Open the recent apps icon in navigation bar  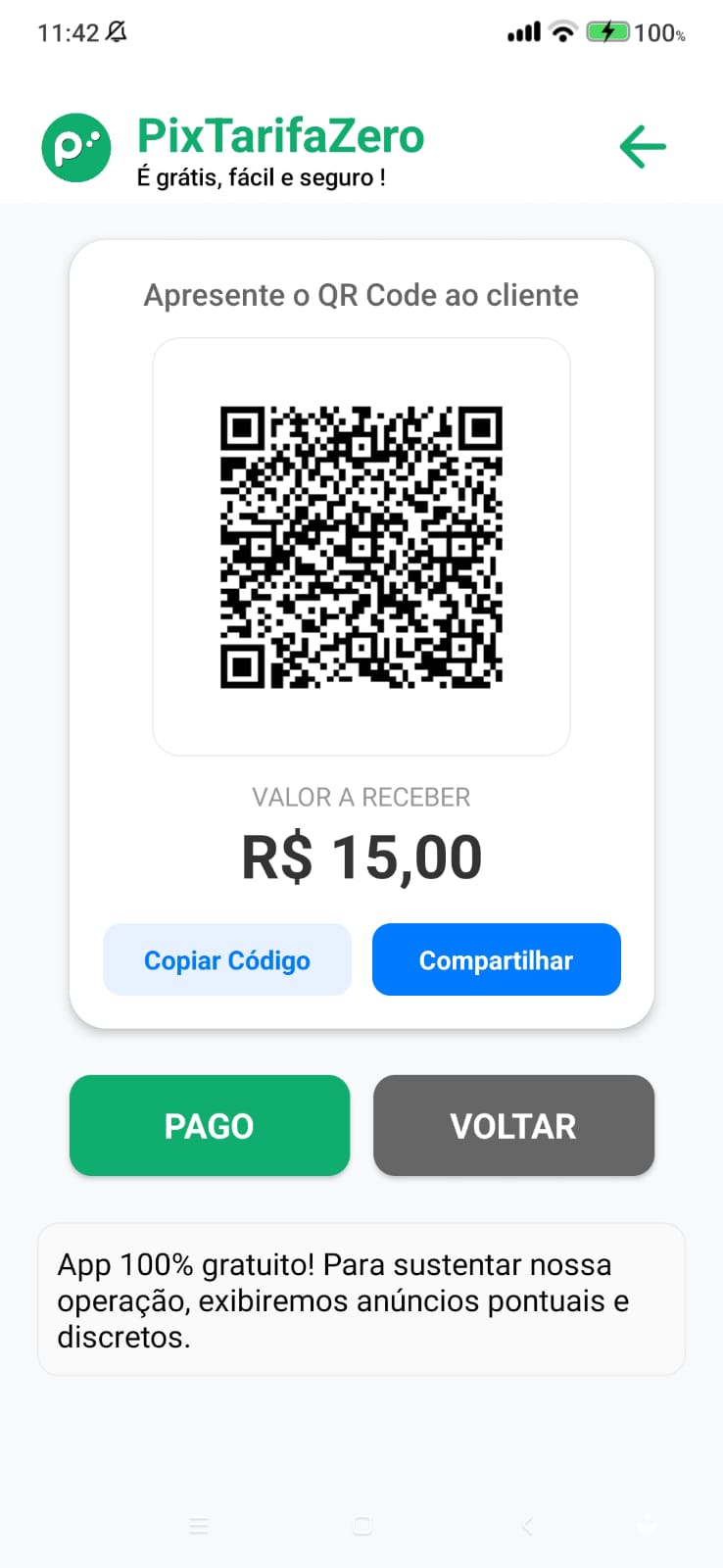(198, 1526)
